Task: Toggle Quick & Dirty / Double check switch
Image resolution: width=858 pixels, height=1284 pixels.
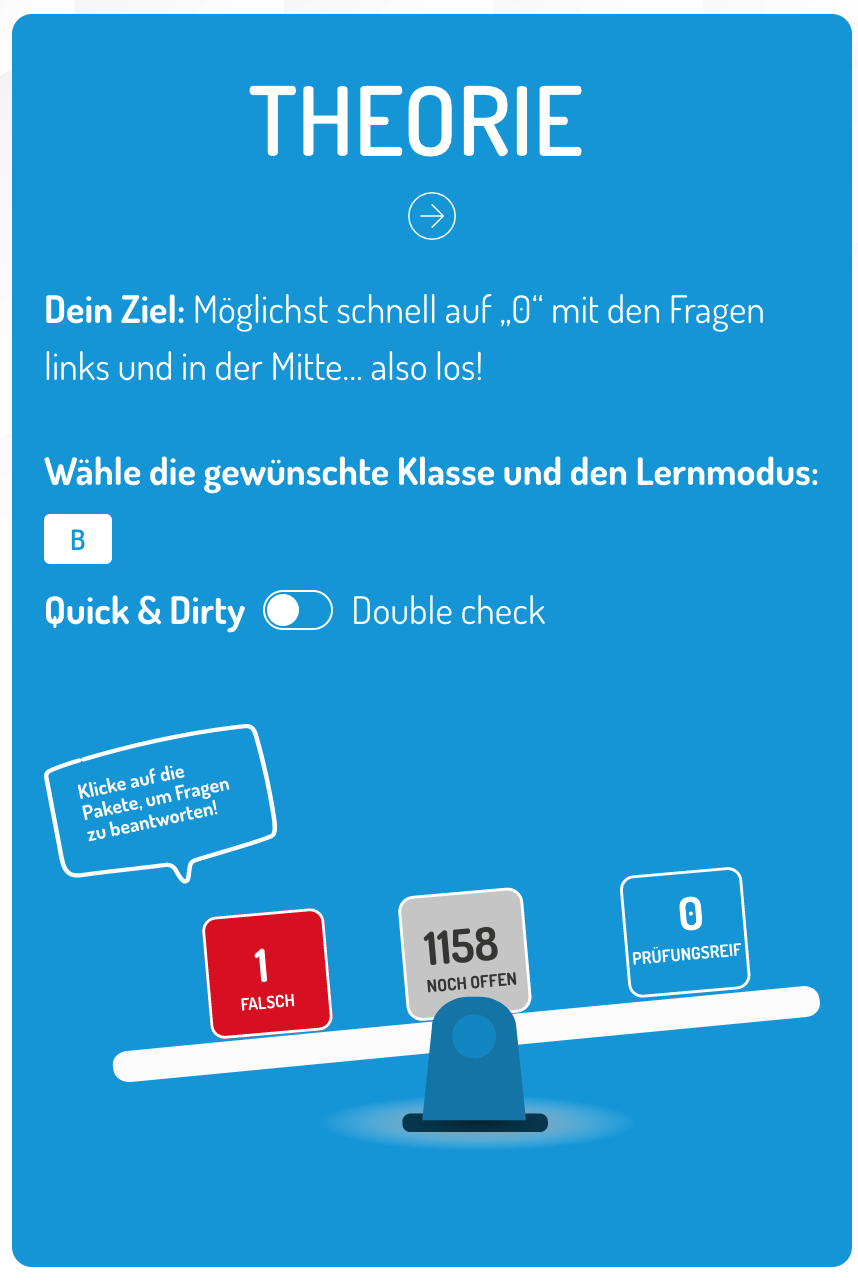Action: tap(298, 611)
